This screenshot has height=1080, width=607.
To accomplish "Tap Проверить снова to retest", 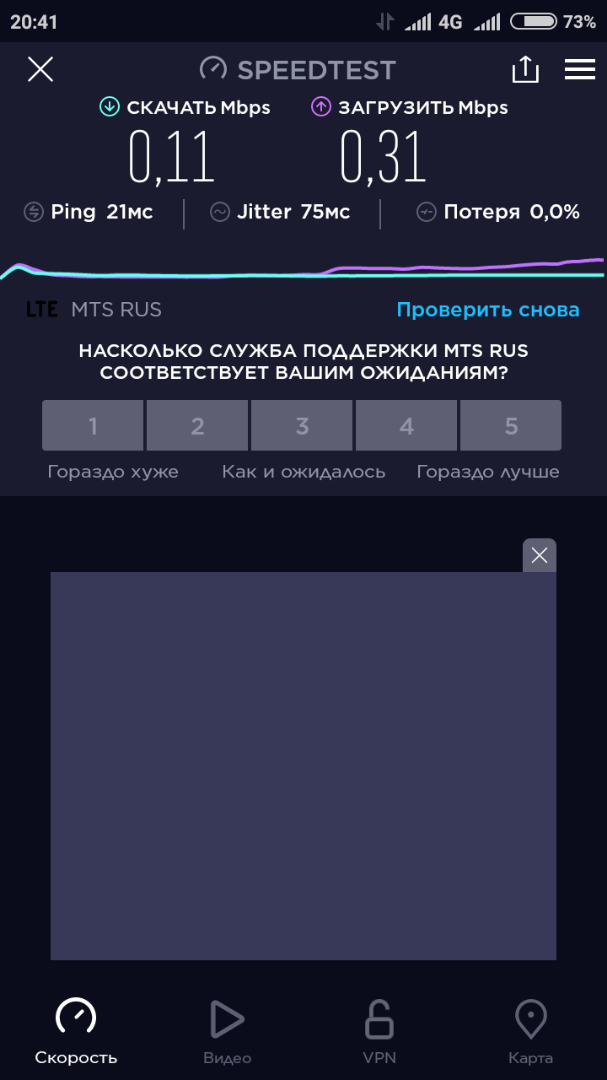I will pyautogui.click(x=487, y=310).
